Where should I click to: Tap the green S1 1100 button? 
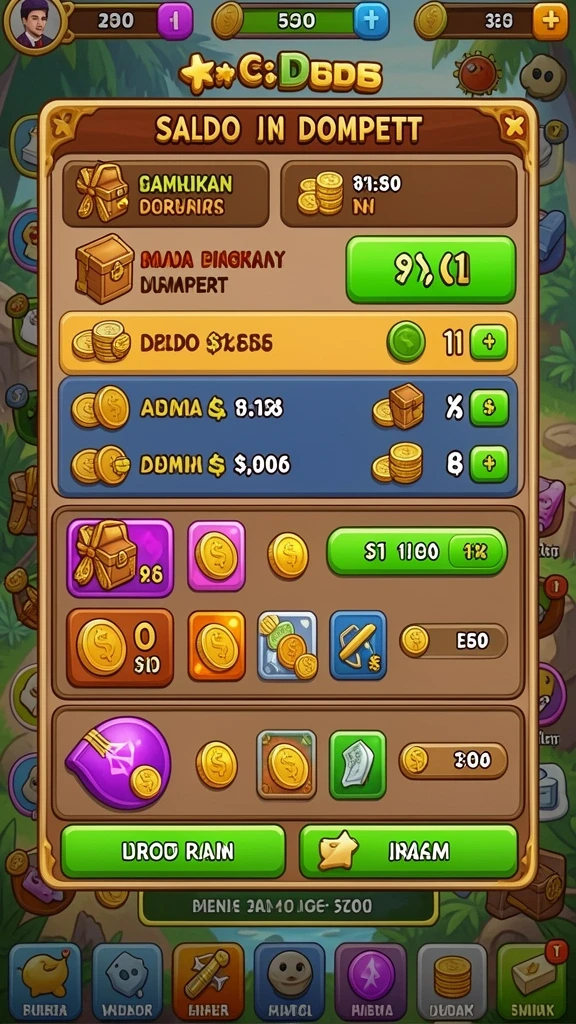pos(417,552)
